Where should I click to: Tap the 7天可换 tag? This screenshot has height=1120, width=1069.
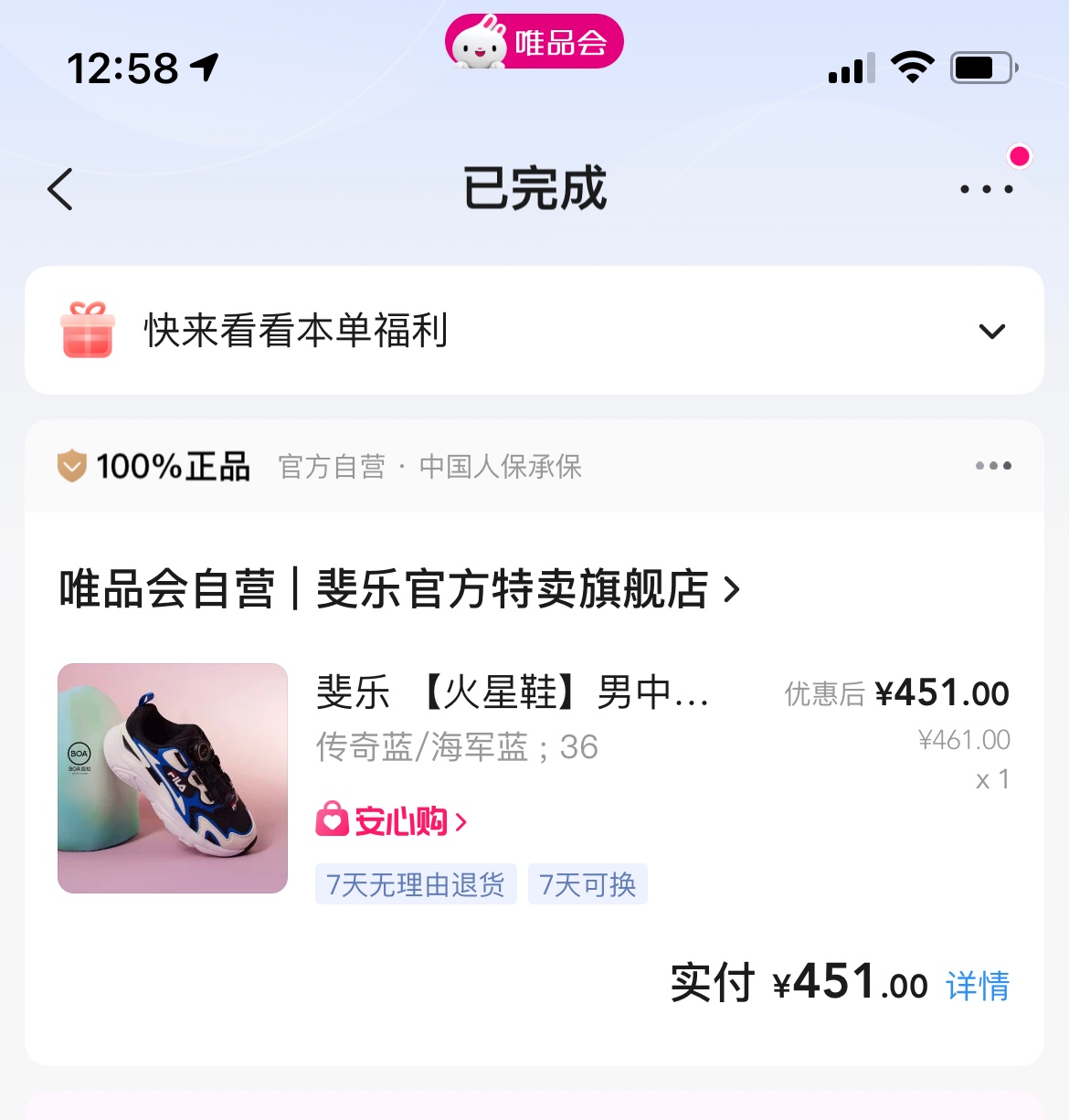pyautogui.click(x=587, y=884)
